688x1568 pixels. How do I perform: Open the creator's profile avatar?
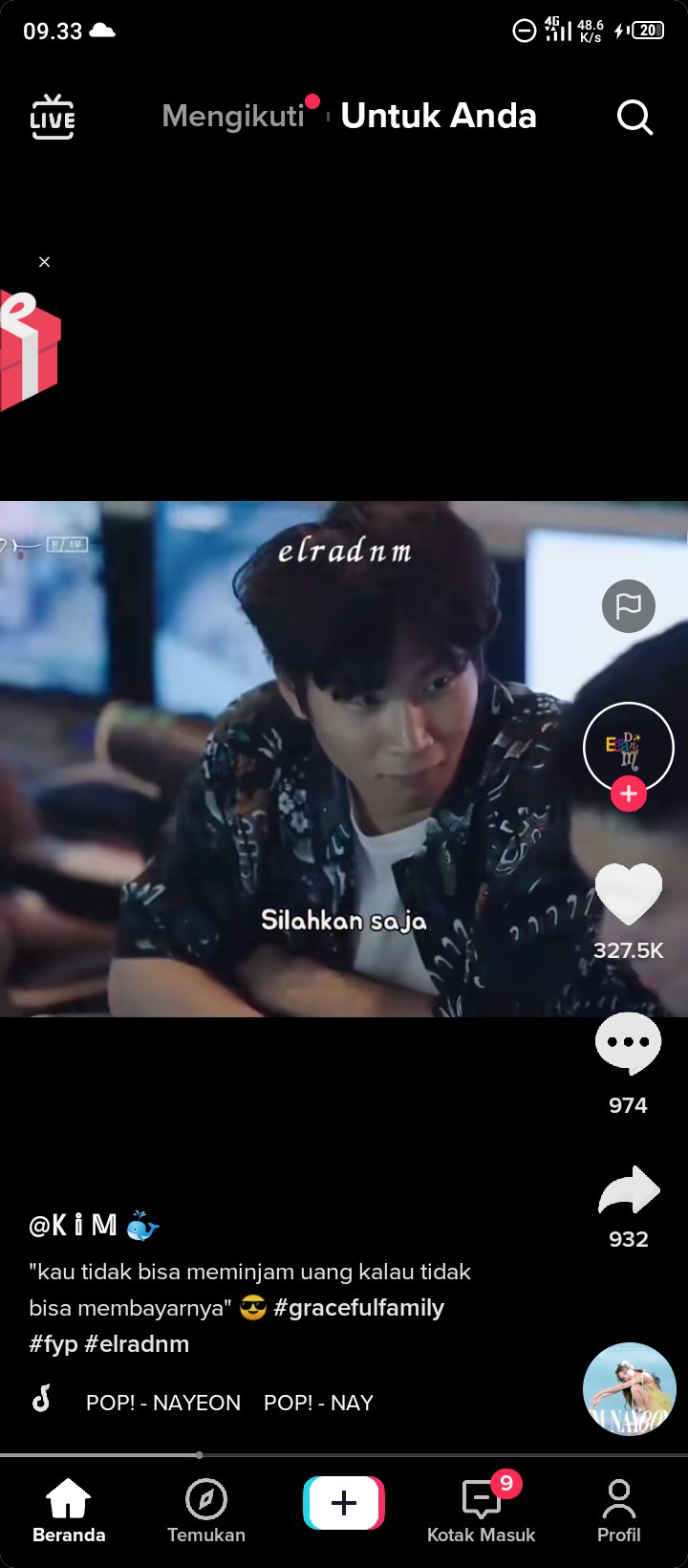(x=628, y=746)
